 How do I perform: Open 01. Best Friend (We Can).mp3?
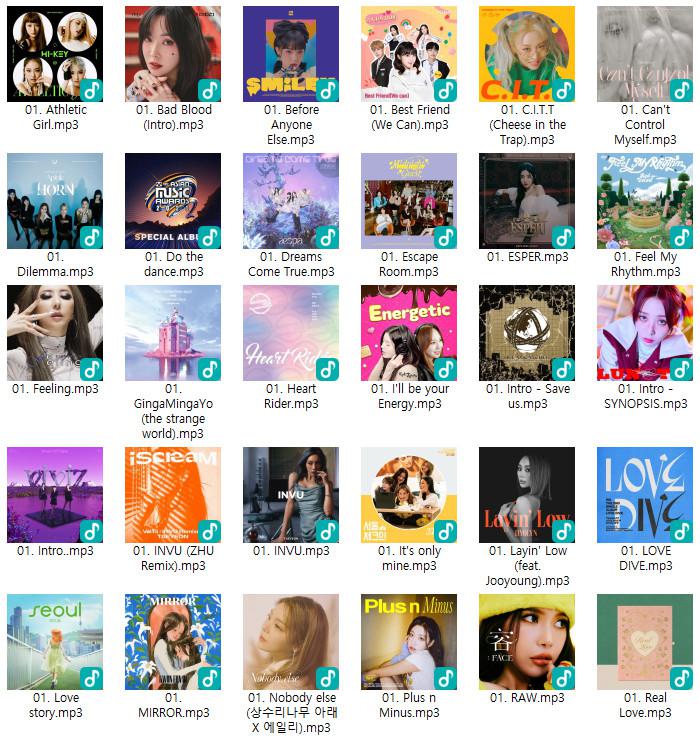point(409,54)
